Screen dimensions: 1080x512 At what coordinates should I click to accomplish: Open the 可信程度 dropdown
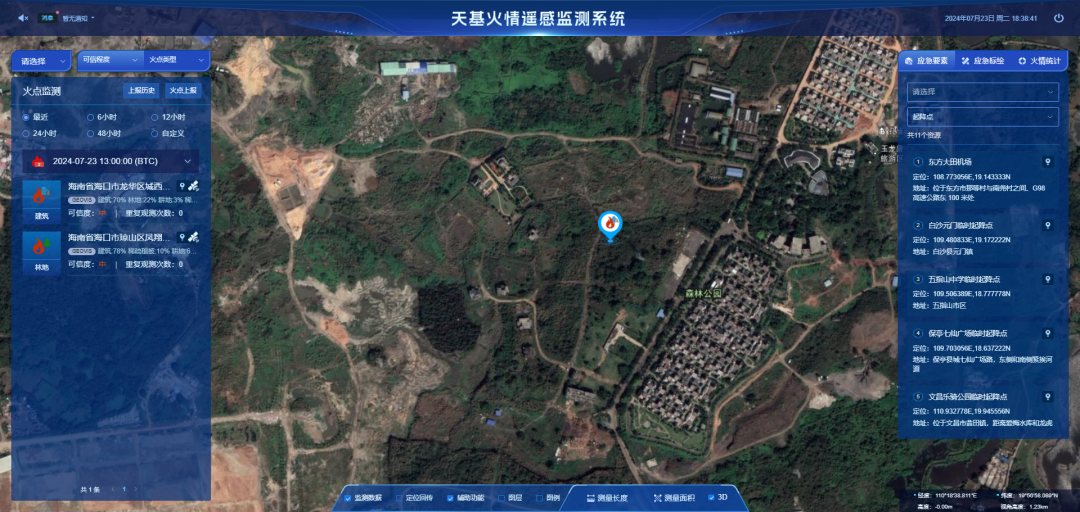pos(110,60)
